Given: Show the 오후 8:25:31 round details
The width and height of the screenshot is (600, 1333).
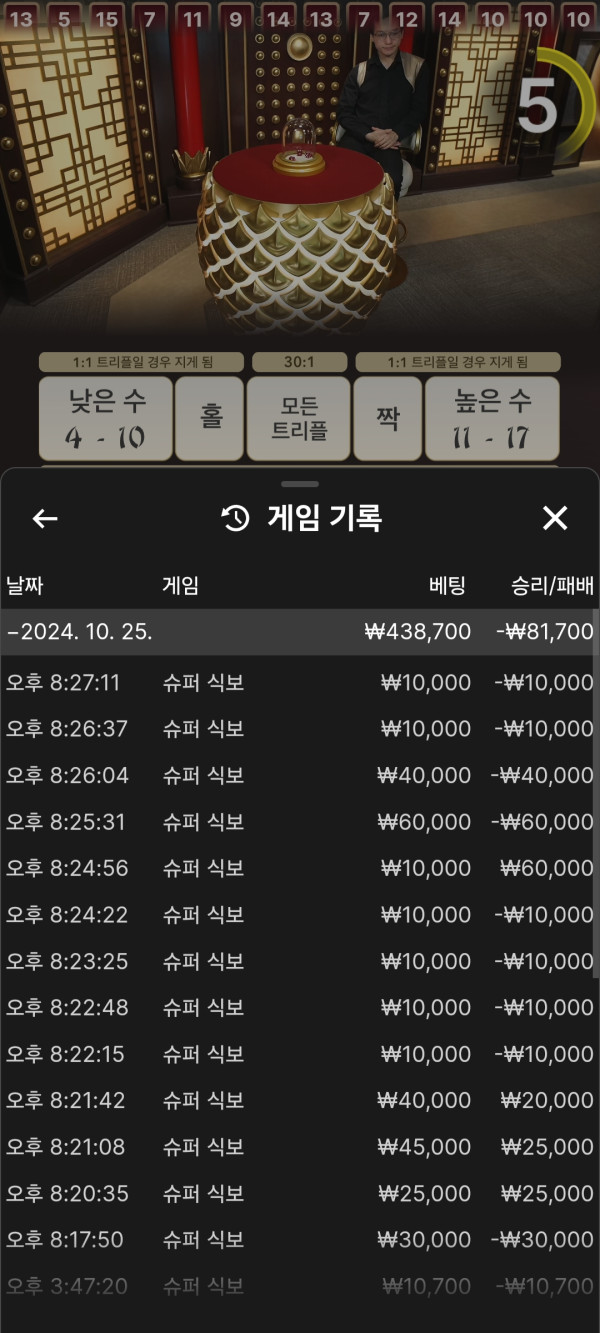Looking at the screenshot, I should [x=298, y=822].
